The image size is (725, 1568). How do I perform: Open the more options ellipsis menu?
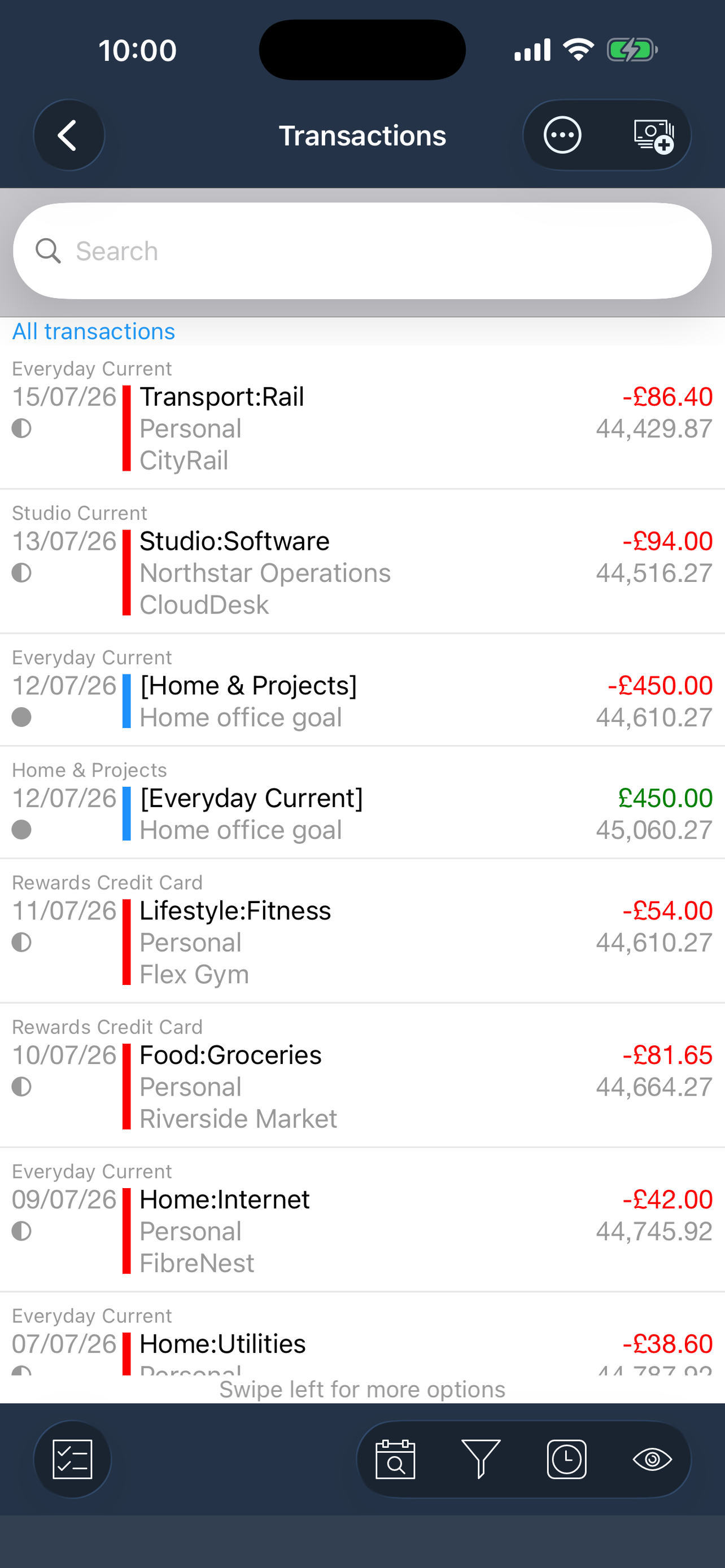(x=562, y=135)
